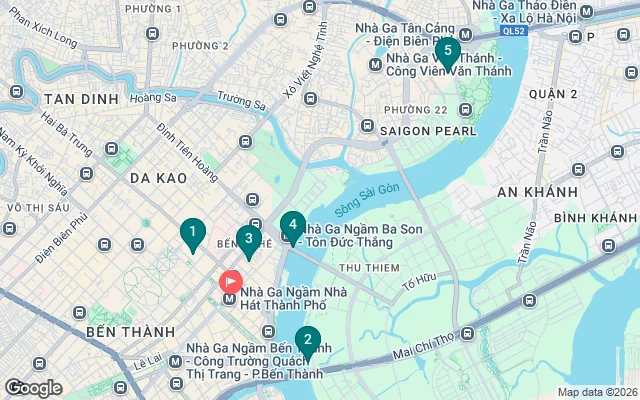Tap map marker number 4
This screenshot has height=400, width=640.
pyautogui.click(x=292, y=225)
